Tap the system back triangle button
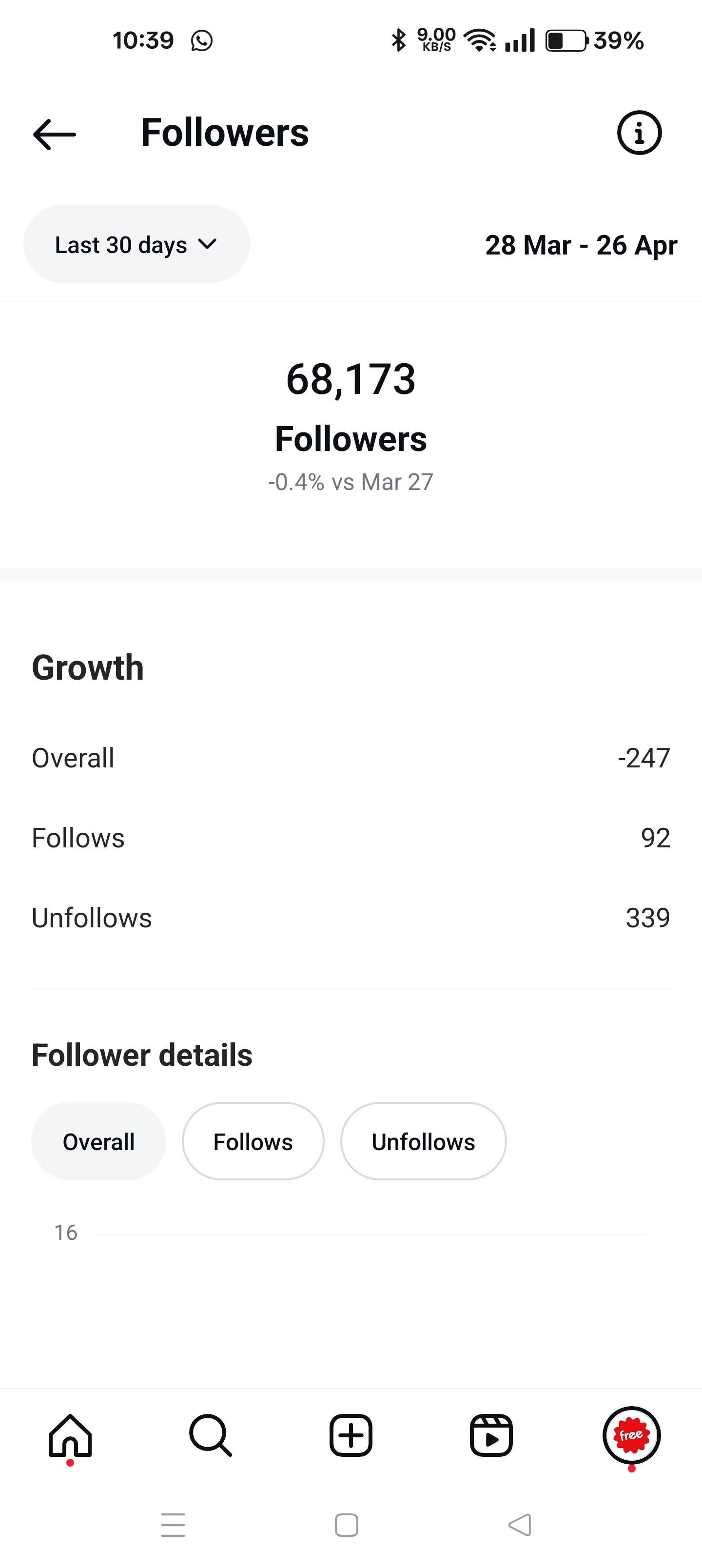702x1568 pixels. (519, 1525)
